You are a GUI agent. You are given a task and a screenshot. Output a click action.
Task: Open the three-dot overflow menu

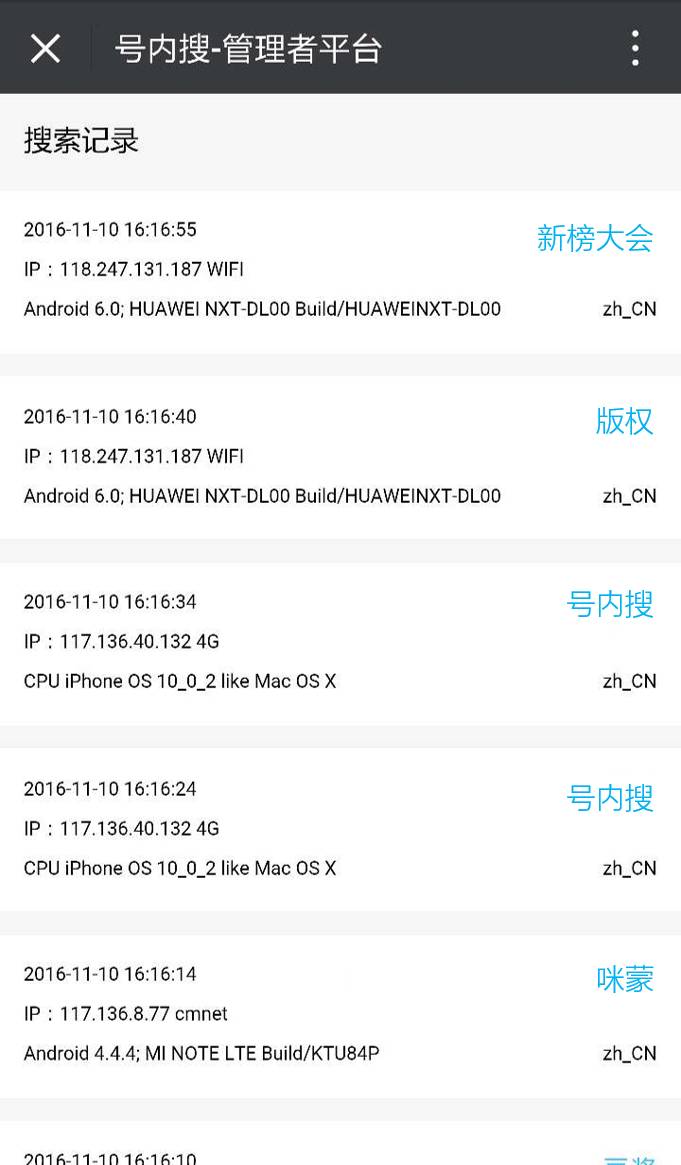point(635,48)
